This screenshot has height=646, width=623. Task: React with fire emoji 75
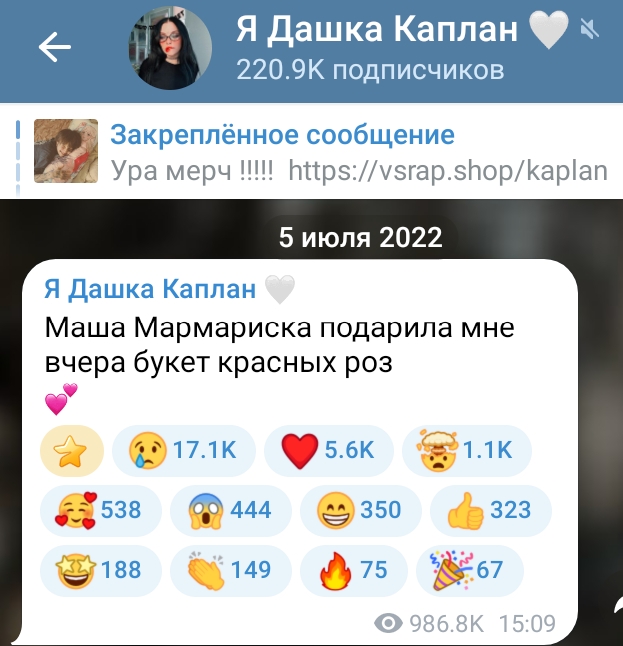352,569
